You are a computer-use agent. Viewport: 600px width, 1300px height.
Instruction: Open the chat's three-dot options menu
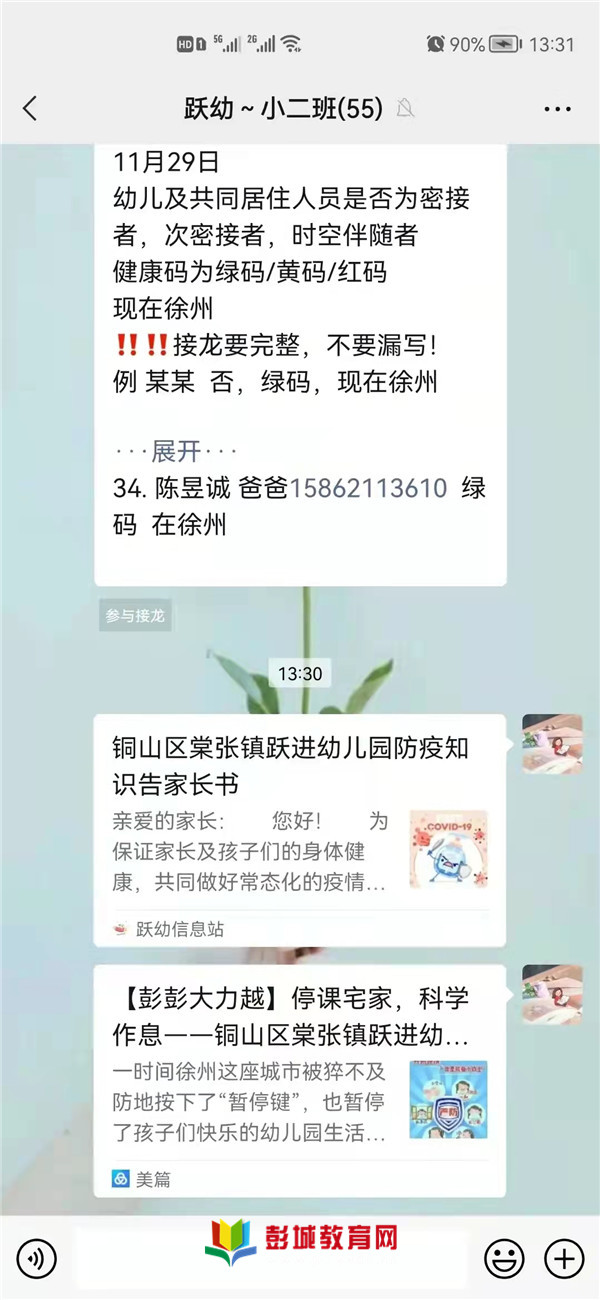pyautogui.click(x=557, y=109)
